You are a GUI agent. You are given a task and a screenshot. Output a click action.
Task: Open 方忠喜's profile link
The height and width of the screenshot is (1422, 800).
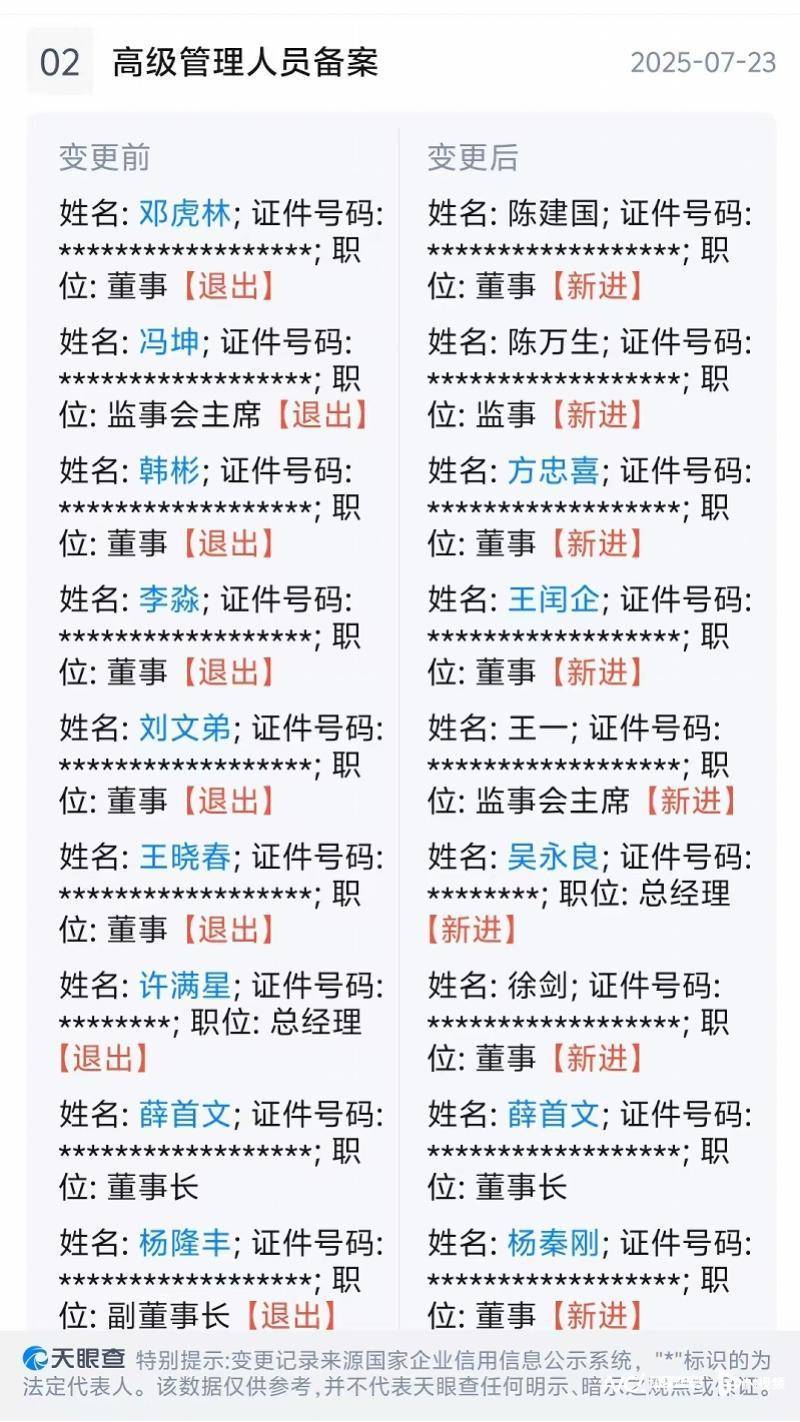pyautogui.click(x=553, y=471)
